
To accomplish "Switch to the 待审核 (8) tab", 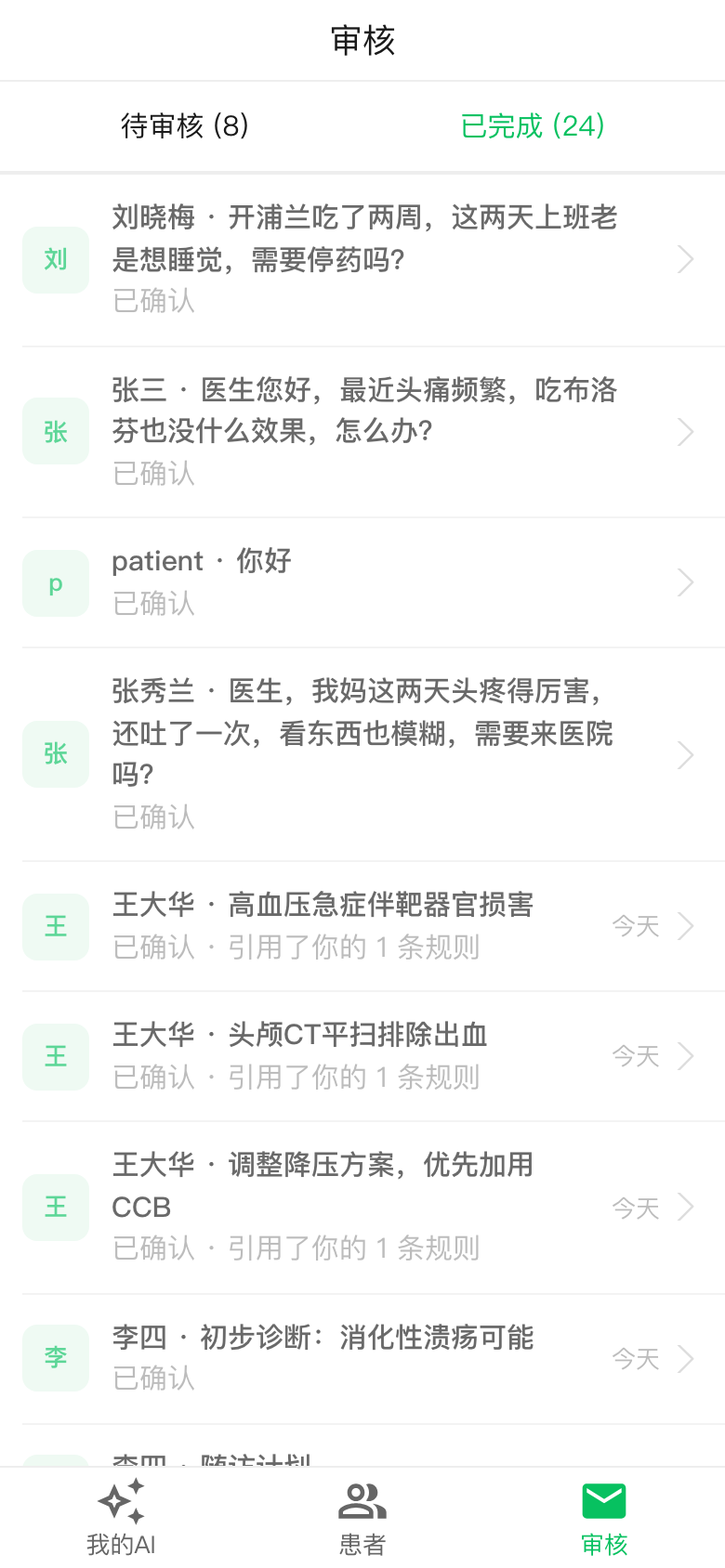I will [184, 125].
